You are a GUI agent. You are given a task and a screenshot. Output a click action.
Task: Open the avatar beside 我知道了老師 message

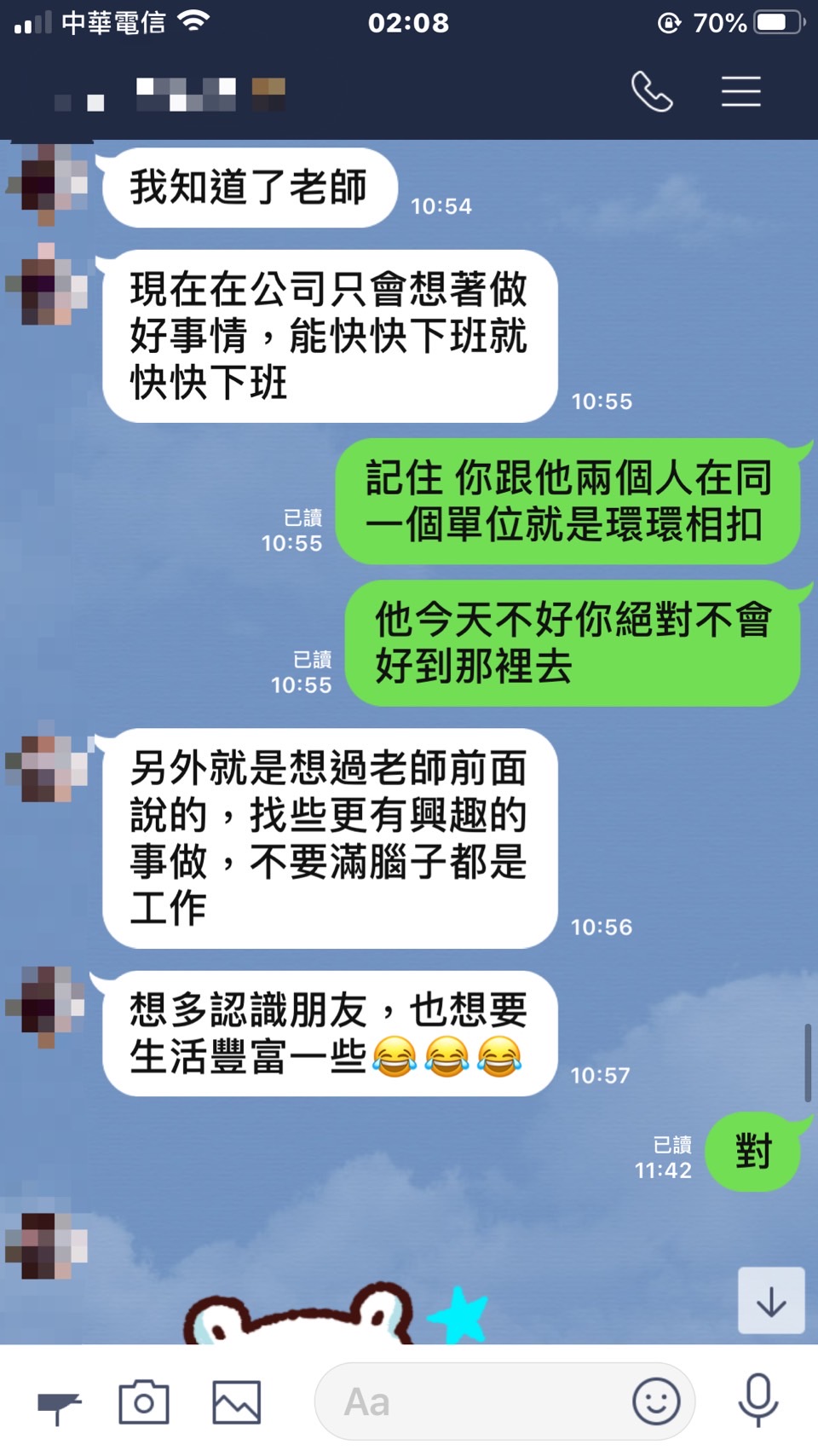(x=49, y=184)
